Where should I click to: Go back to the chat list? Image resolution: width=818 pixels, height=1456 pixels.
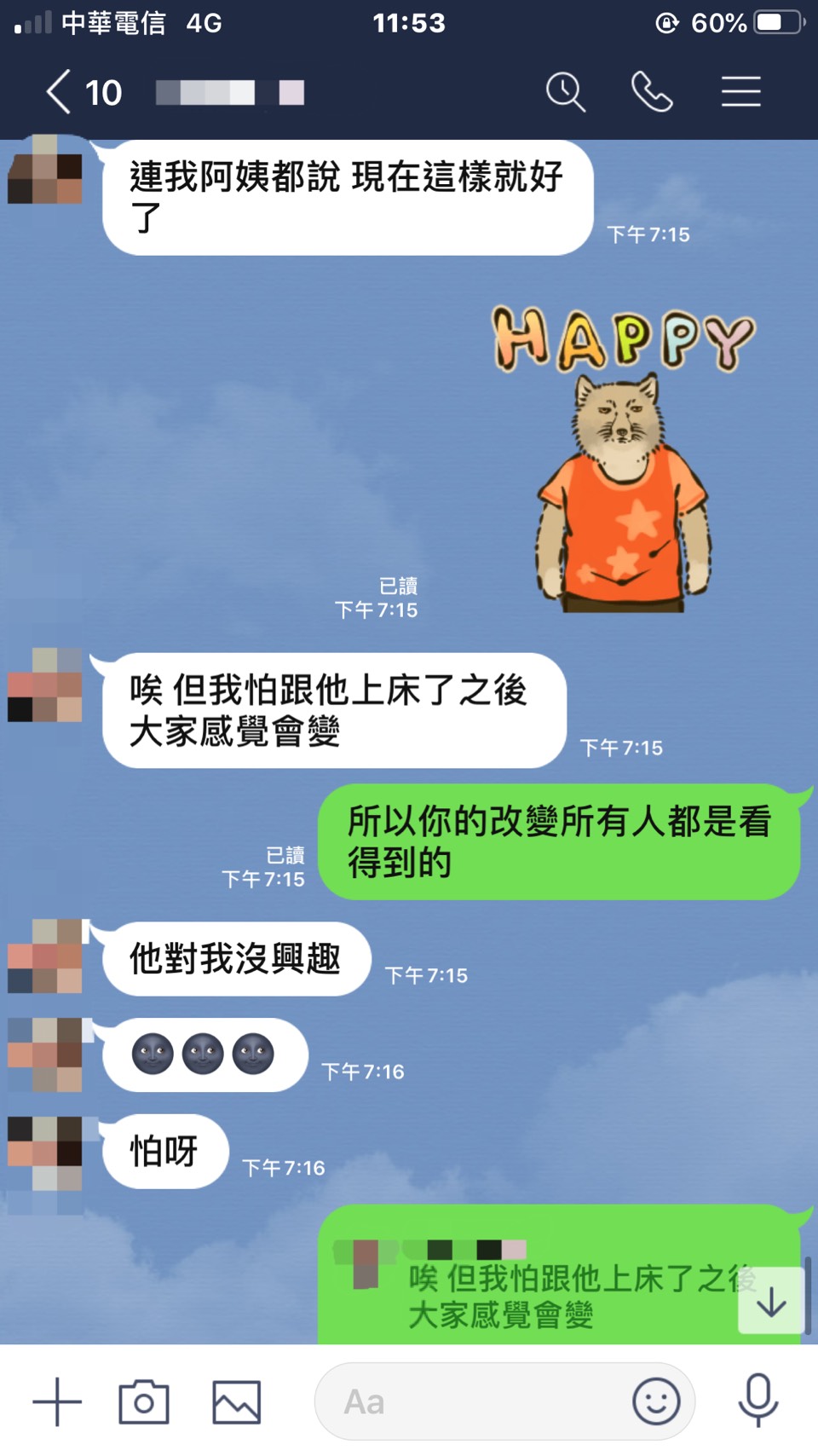(60, 92)
